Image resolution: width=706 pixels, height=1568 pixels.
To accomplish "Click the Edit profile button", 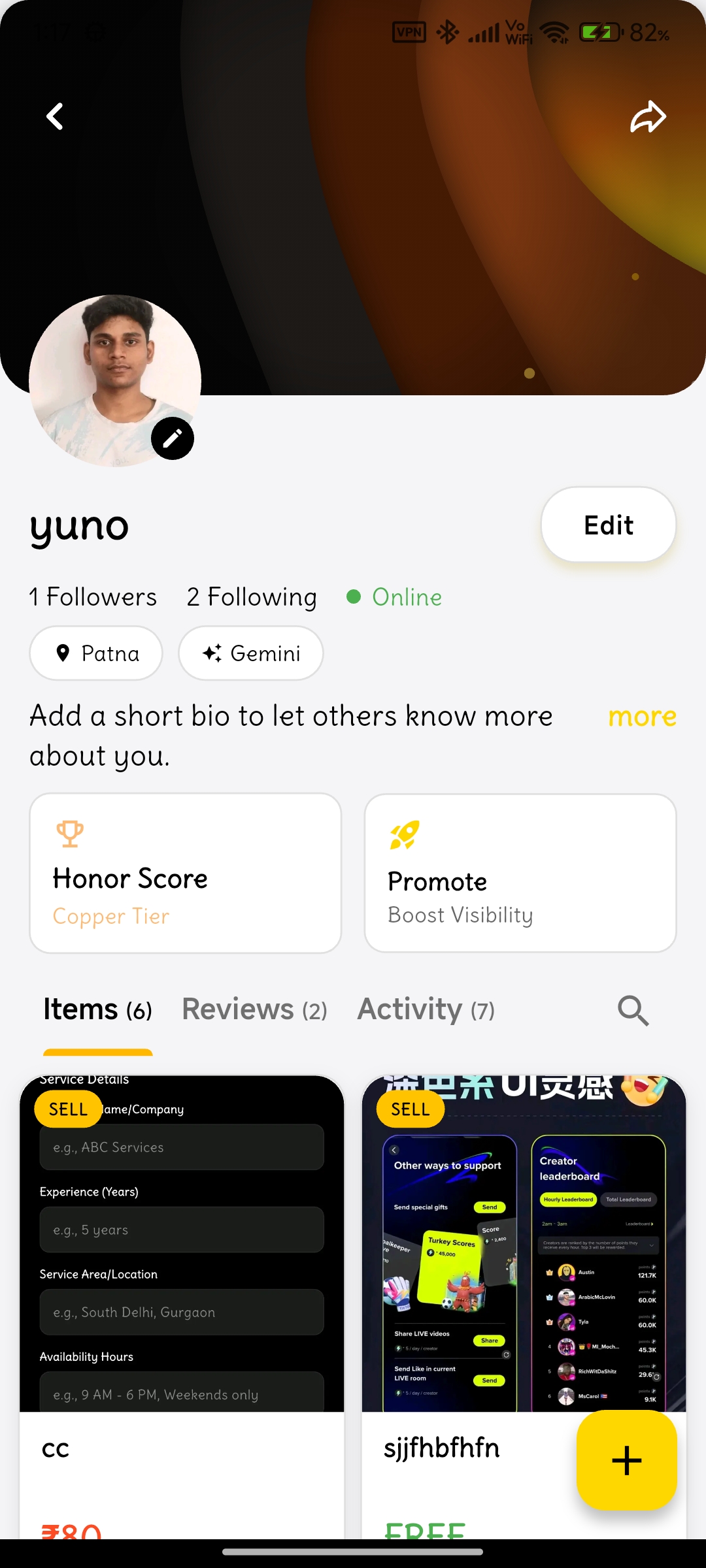I will (607, 525).
